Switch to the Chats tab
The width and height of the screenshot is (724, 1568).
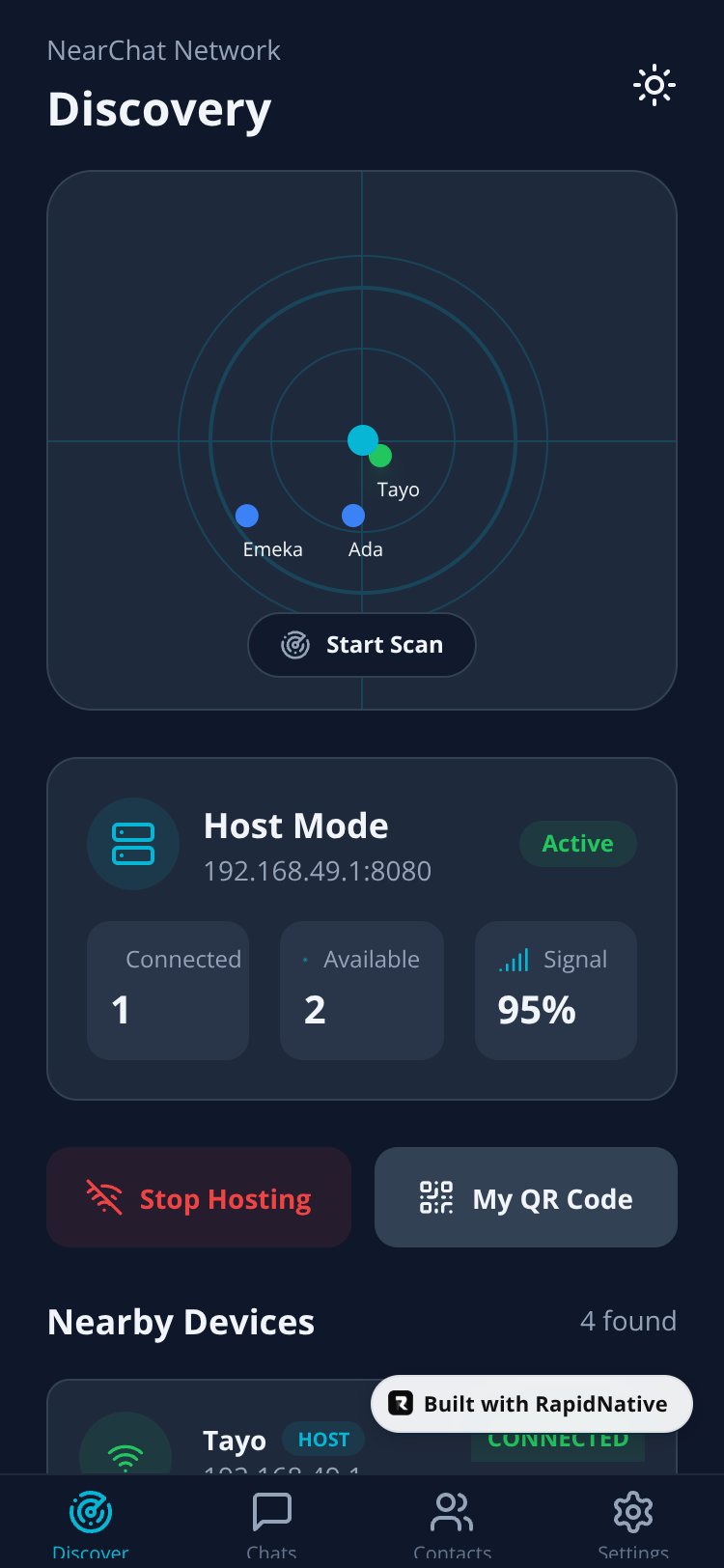(x=271, y=1524)
